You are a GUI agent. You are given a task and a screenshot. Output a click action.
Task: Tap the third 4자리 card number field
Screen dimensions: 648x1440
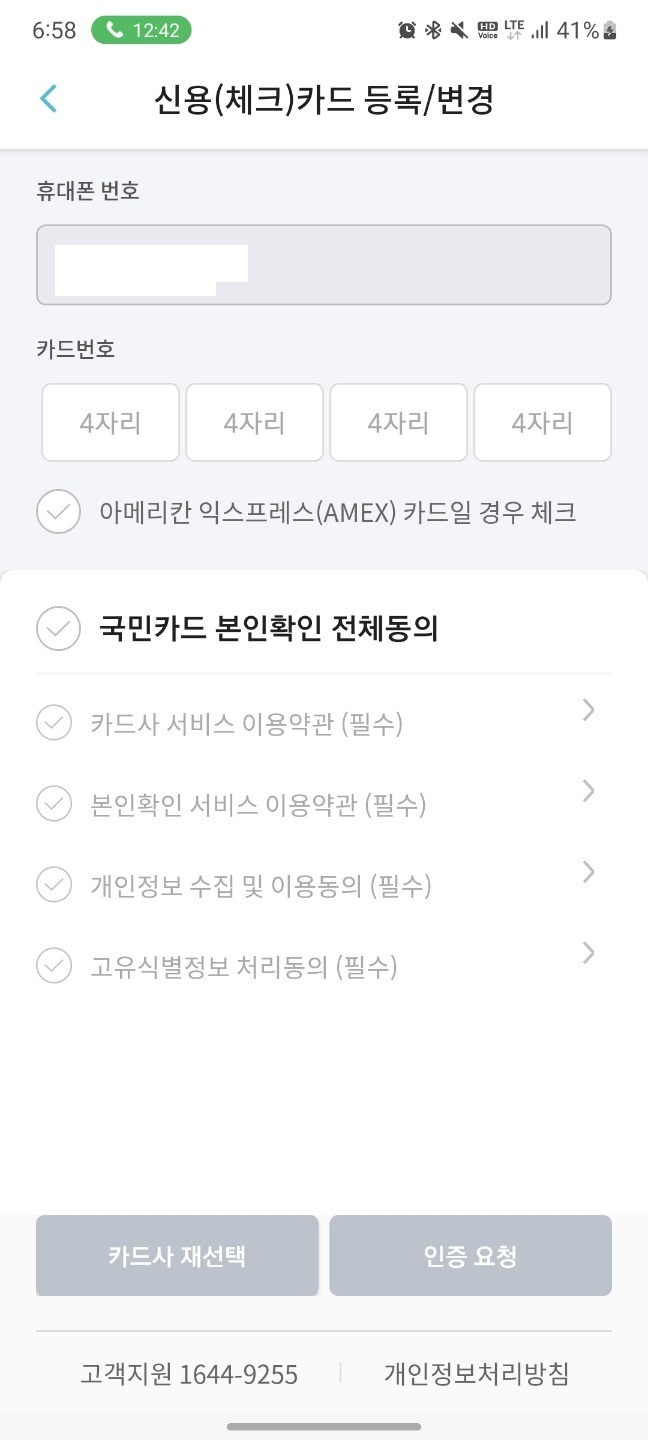[x=399, y=423]
